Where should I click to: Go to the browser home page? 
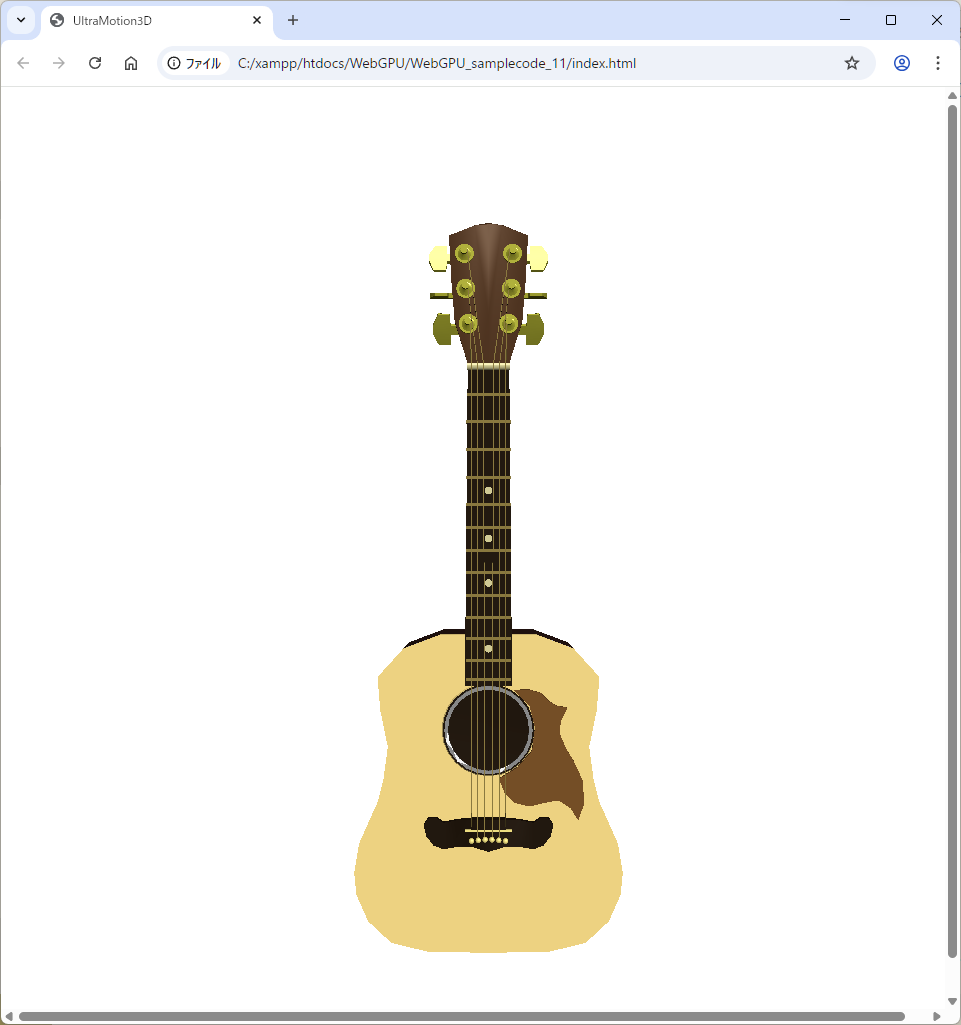[x=131, y=63]
